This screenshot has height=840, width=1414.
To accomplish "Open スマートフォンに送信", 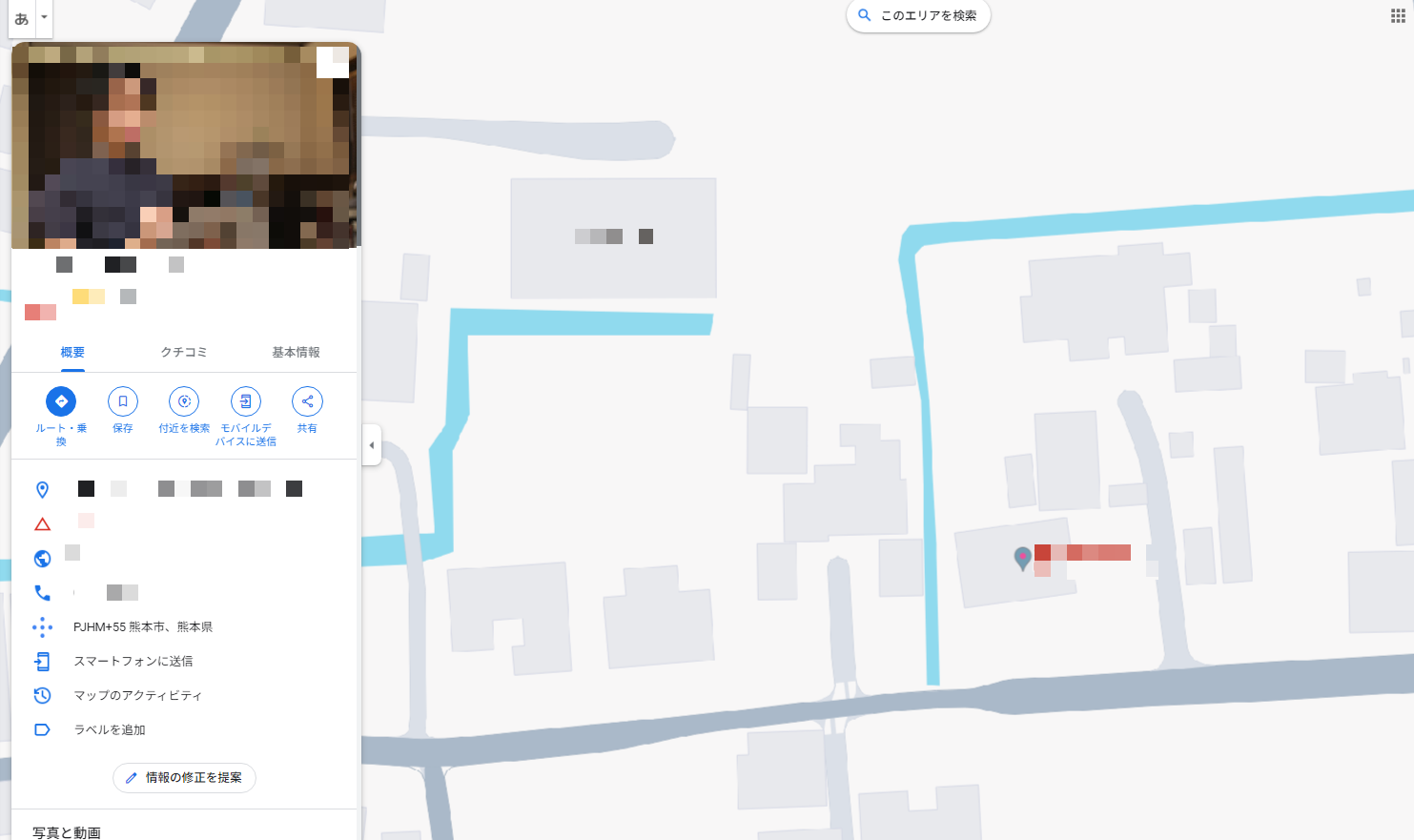I will 133,662.
